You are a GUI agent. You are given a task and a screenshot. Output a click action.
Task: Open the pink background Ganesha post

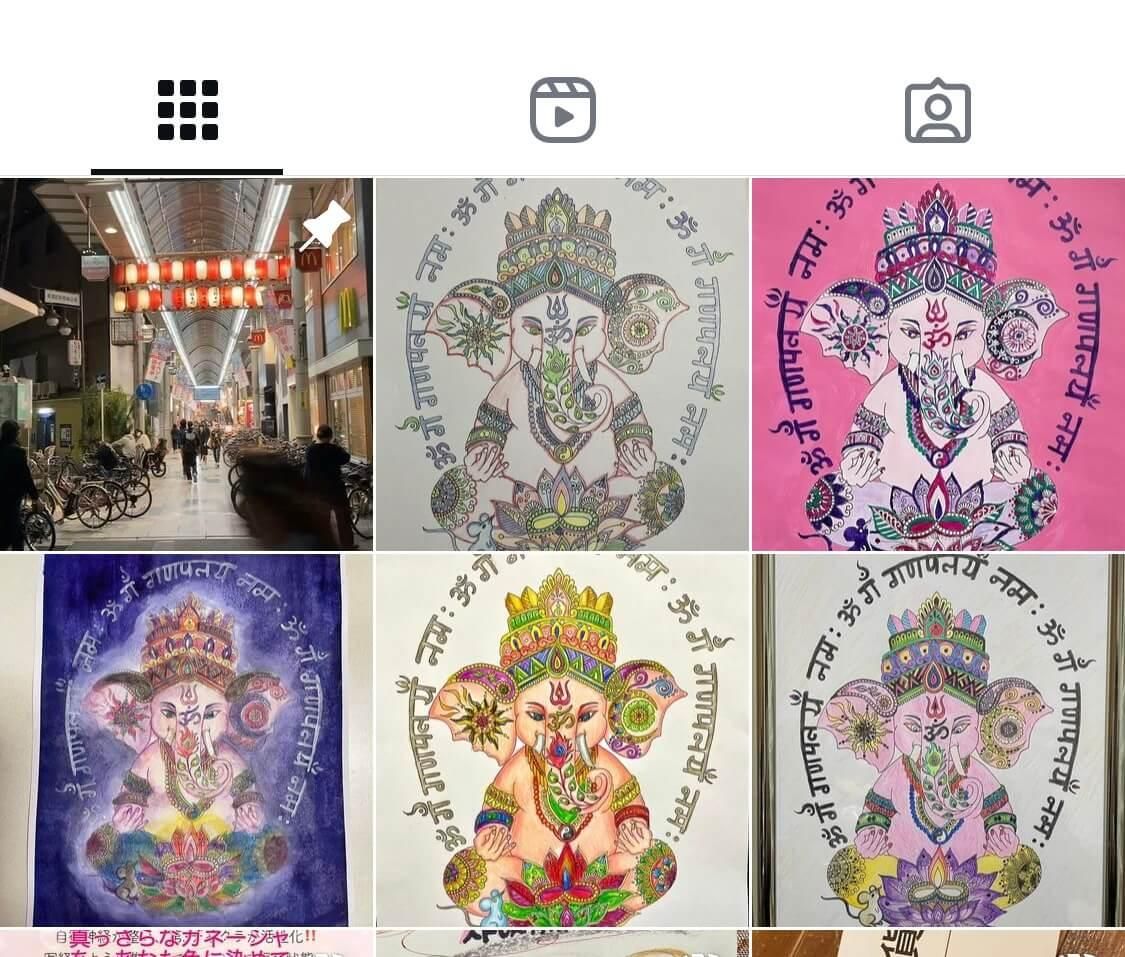pos(938,365)
